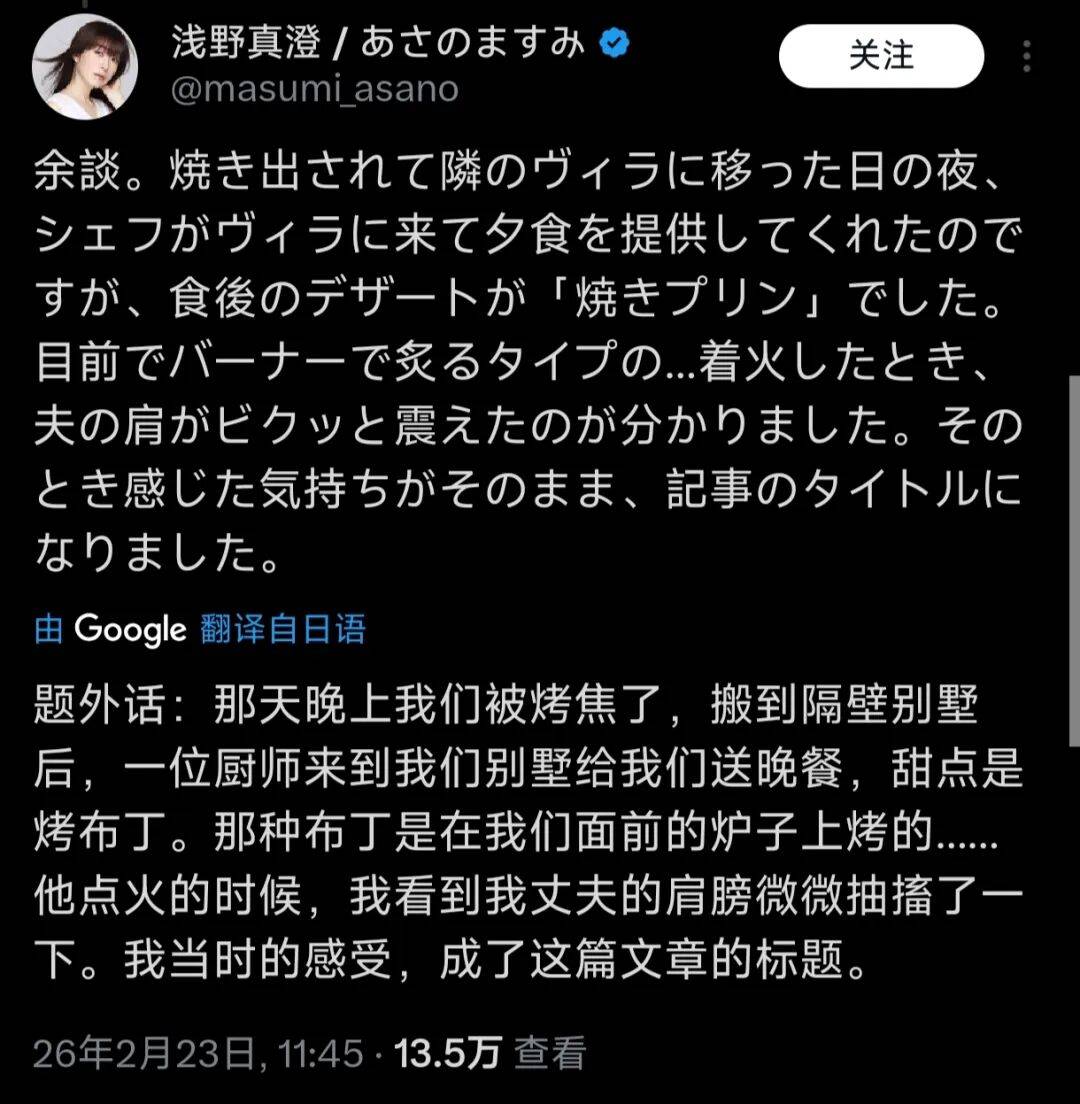Open 浅野真澄's profile picture
This screenshot has height=1104, width=1080.
(x=83, y=68)
